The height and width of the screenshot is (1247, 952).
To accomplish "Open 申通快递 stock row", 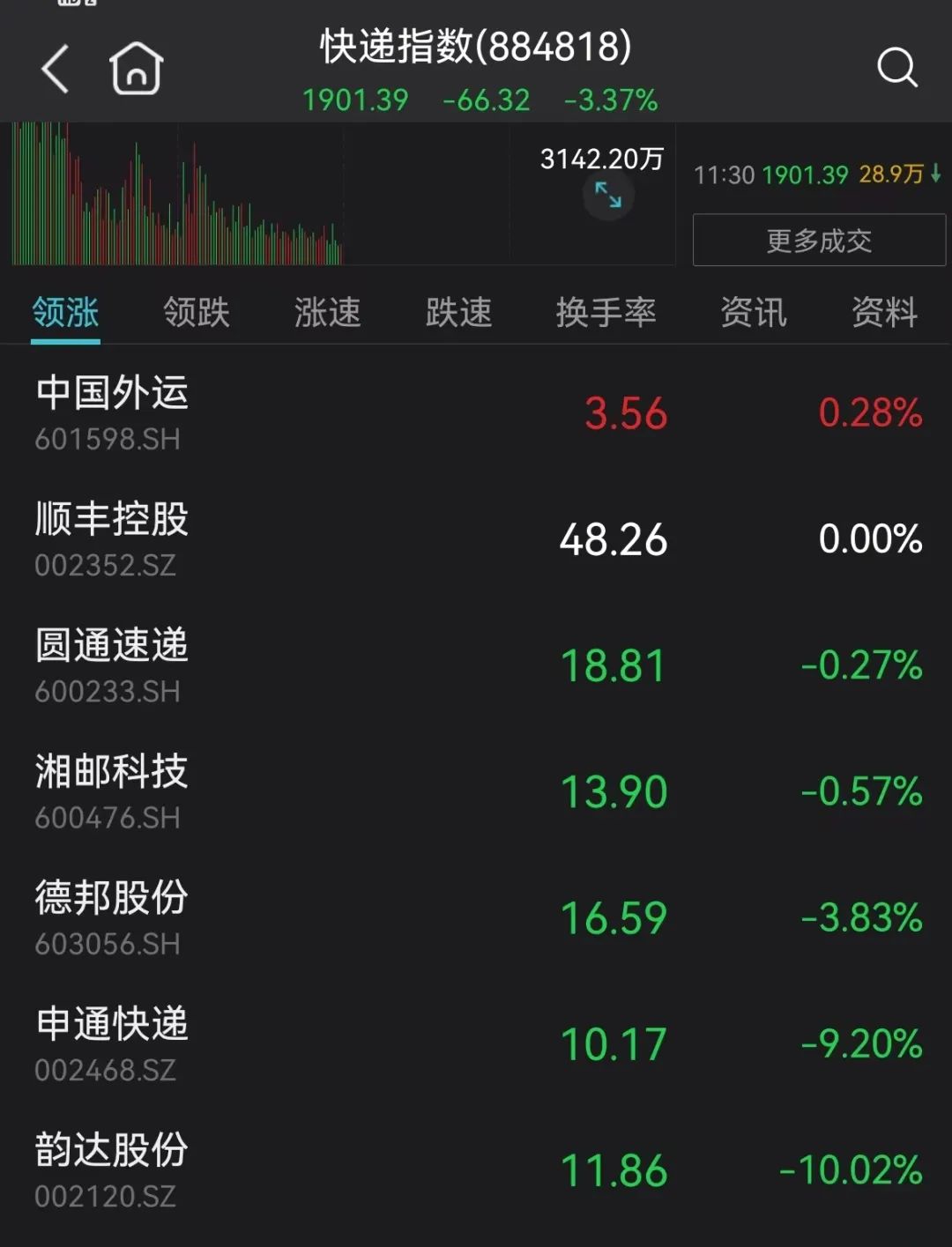I will pyautogui.click(x=476, y=1043).
